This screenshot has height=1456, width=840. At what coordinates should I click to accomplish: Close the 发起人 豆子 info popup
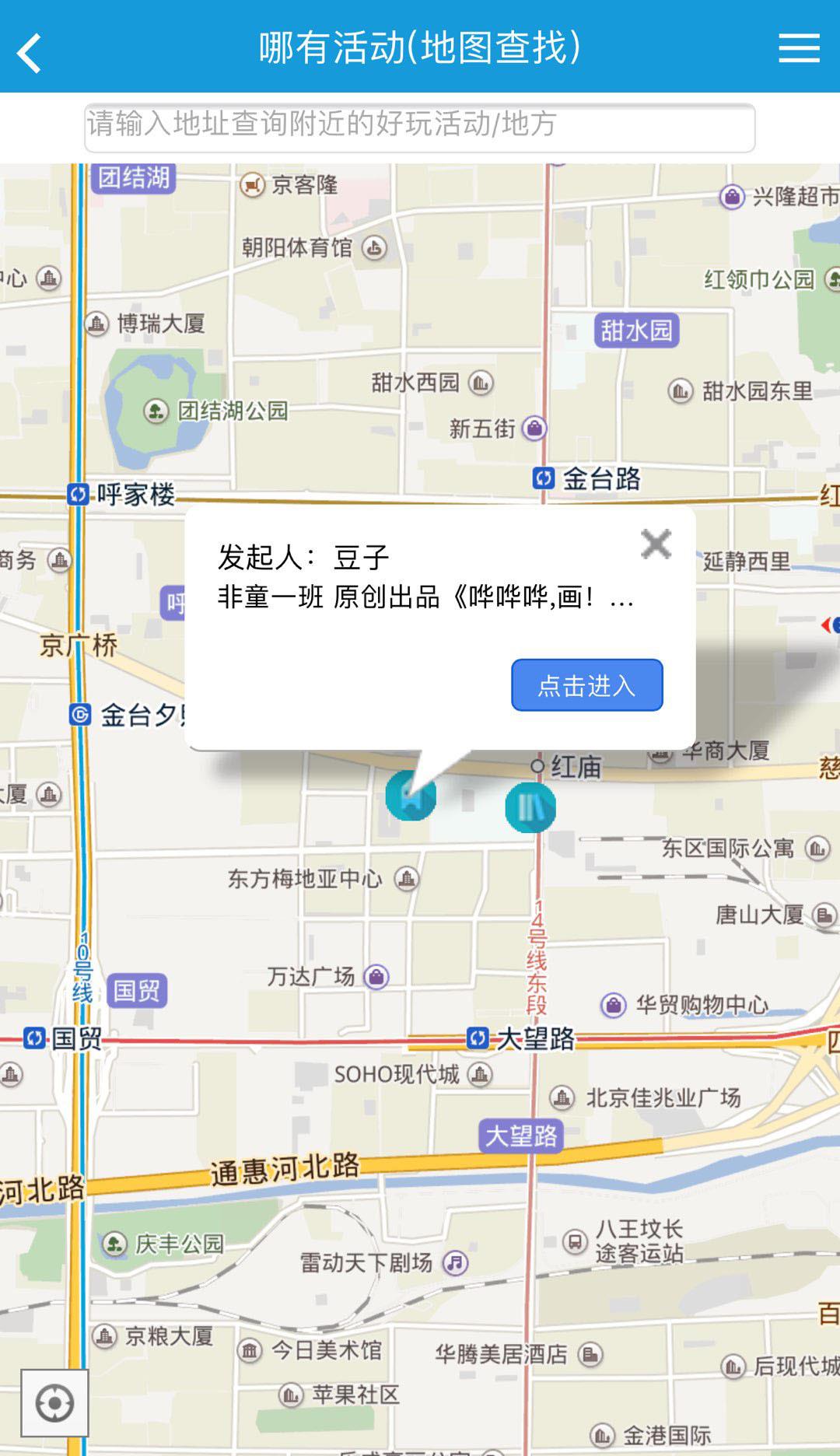(x=656, y=544)
